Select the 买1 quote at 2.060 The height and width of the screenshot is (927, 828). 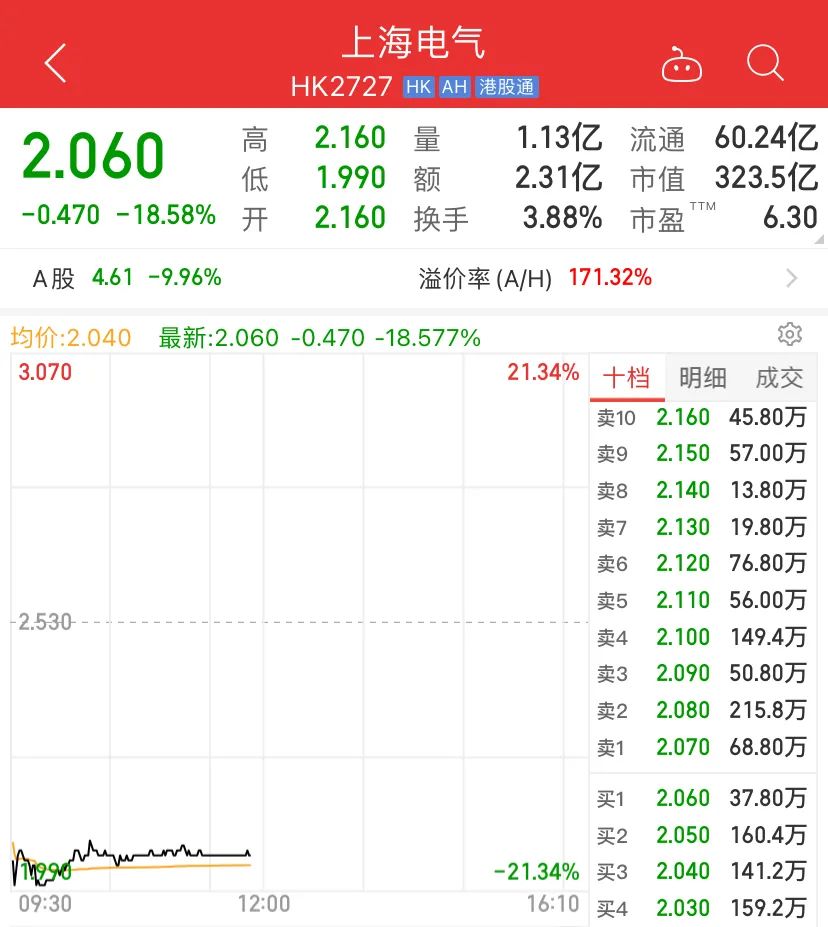tap(701, 798)
